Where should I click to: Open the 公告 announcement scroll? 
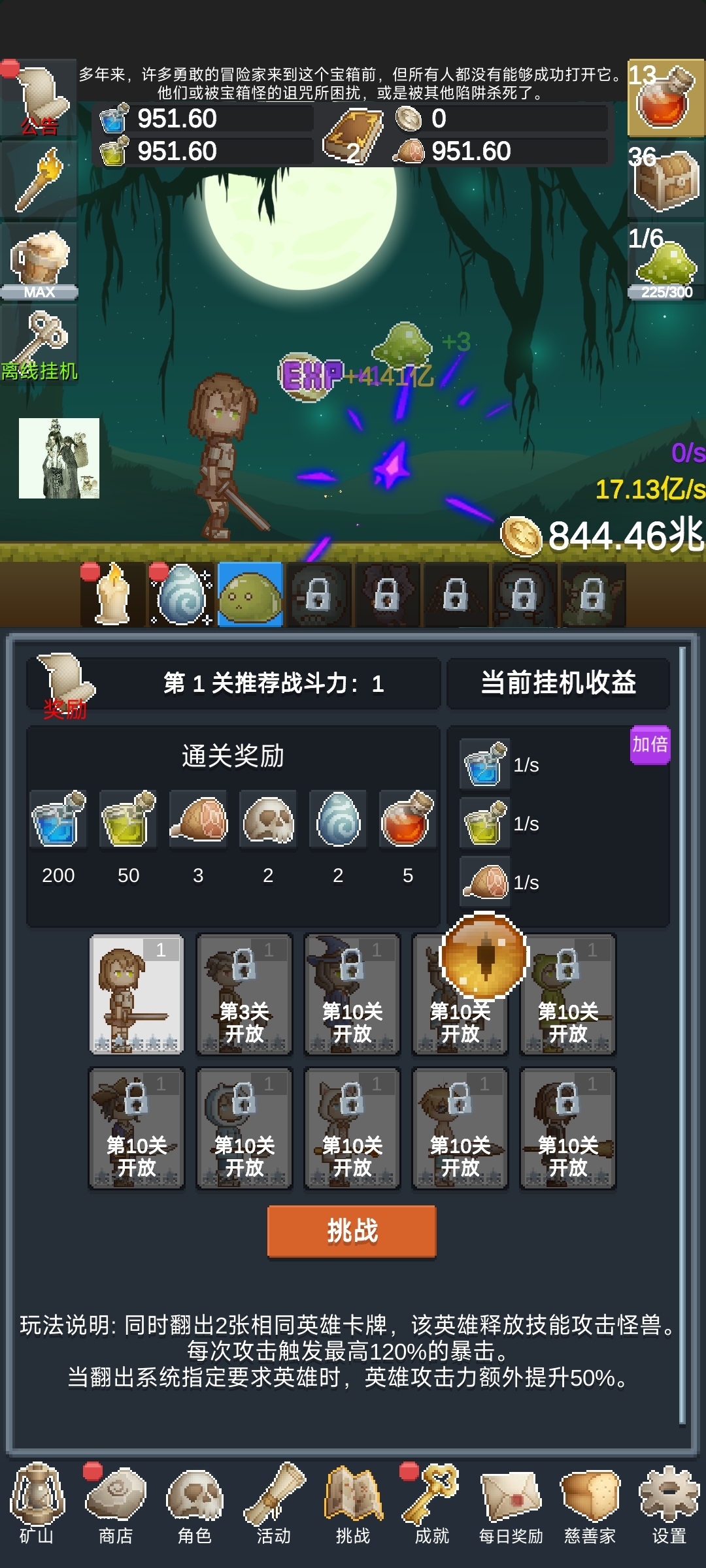pyautogui.click(x=41, y=99)
